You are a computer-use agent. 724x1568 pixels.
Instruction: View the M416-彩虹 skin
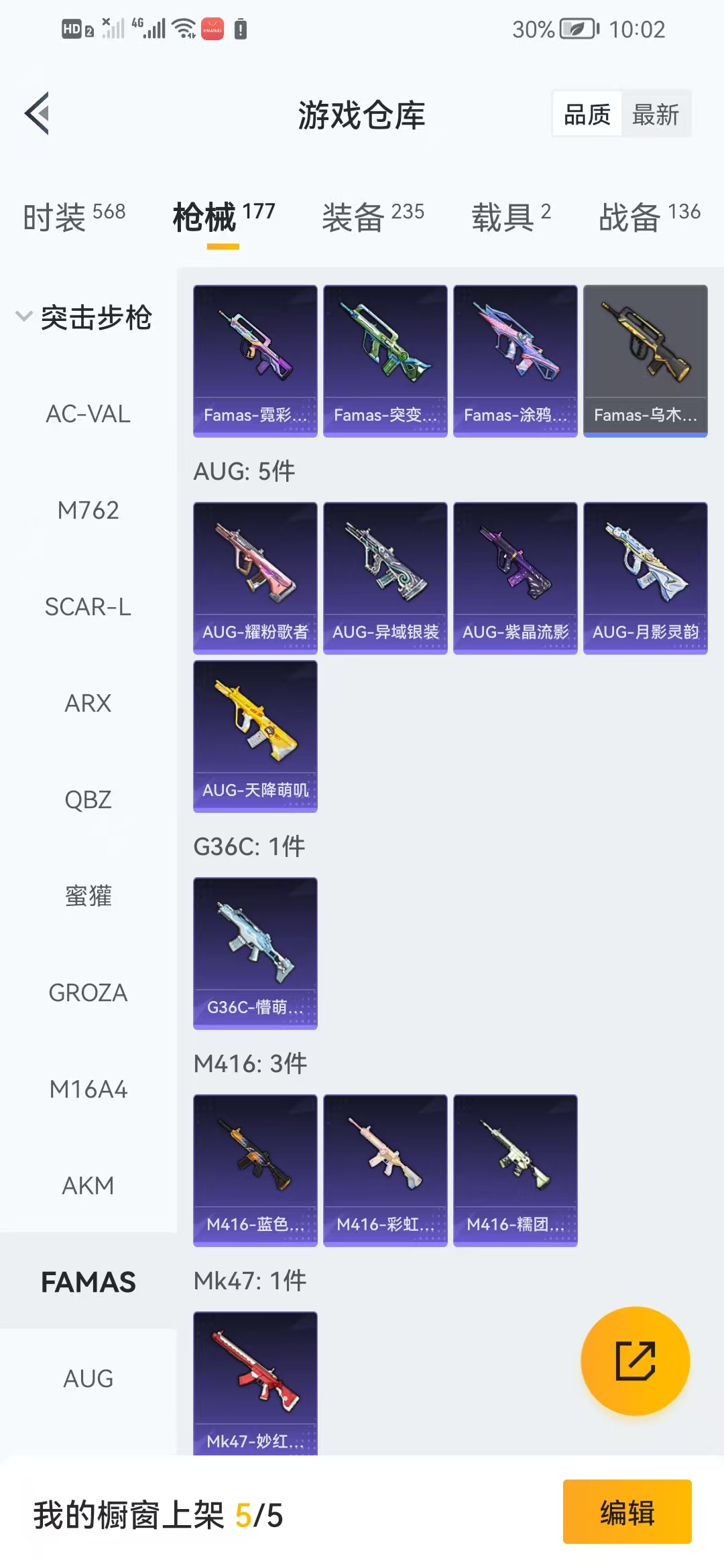click(385, 1170)
